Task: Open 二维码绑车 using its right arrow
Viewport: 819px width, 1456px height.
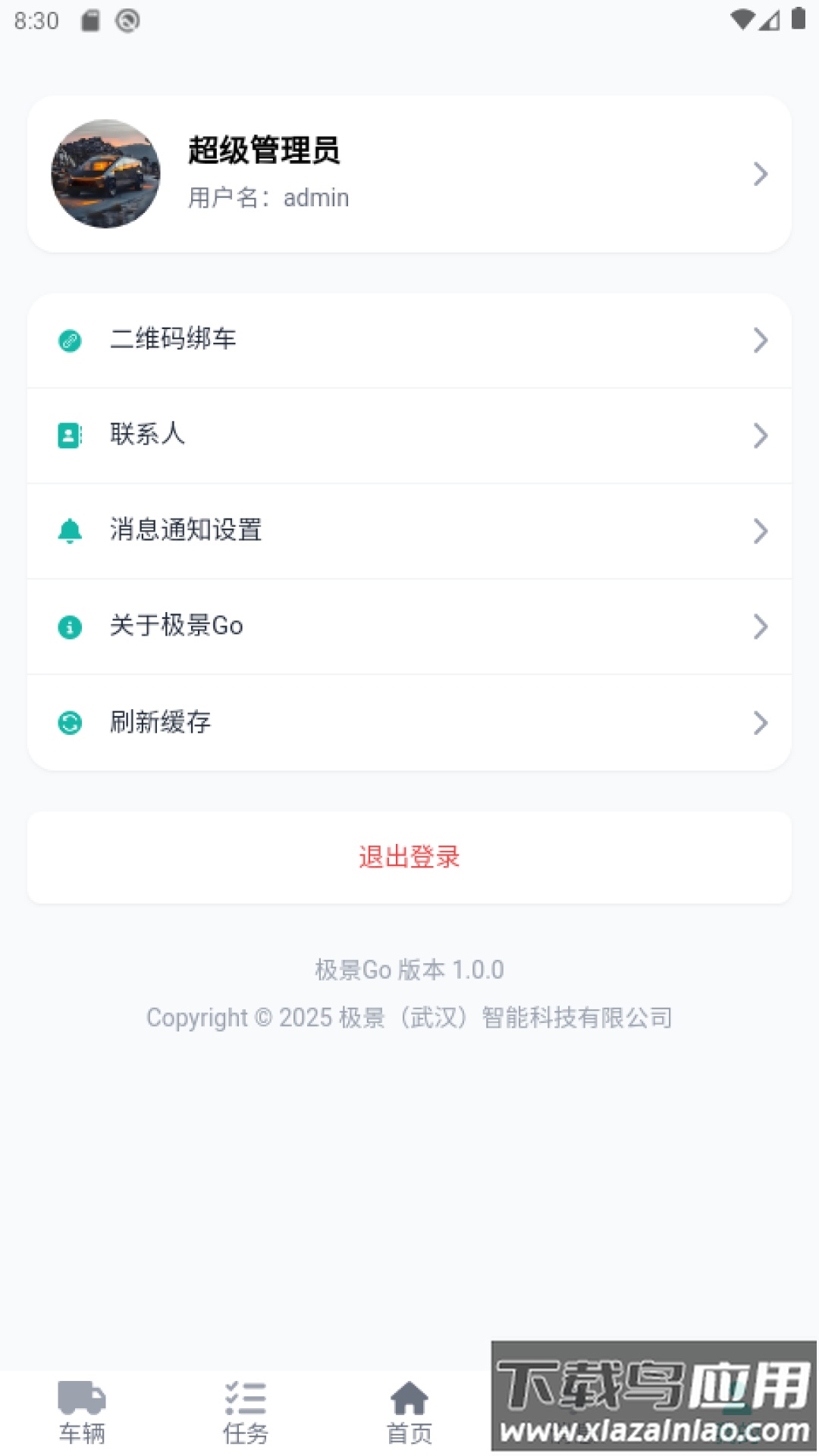Action: (x=761, y=340)
